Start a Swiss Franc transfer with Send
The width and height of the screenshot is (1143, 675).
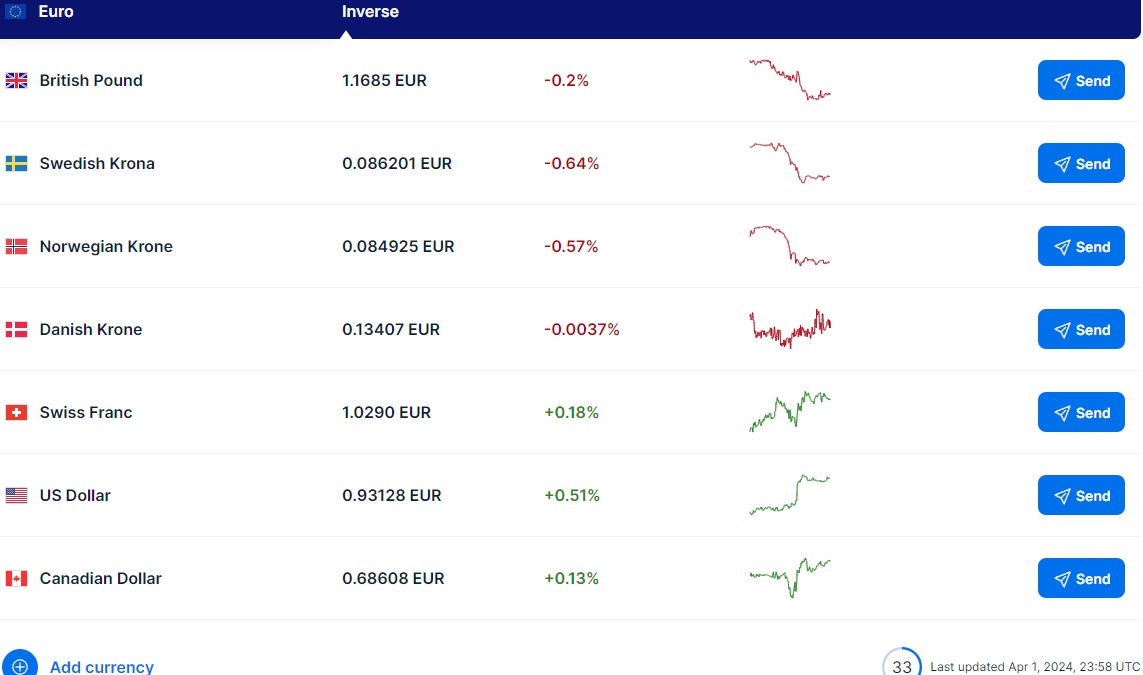[1081, 413]
